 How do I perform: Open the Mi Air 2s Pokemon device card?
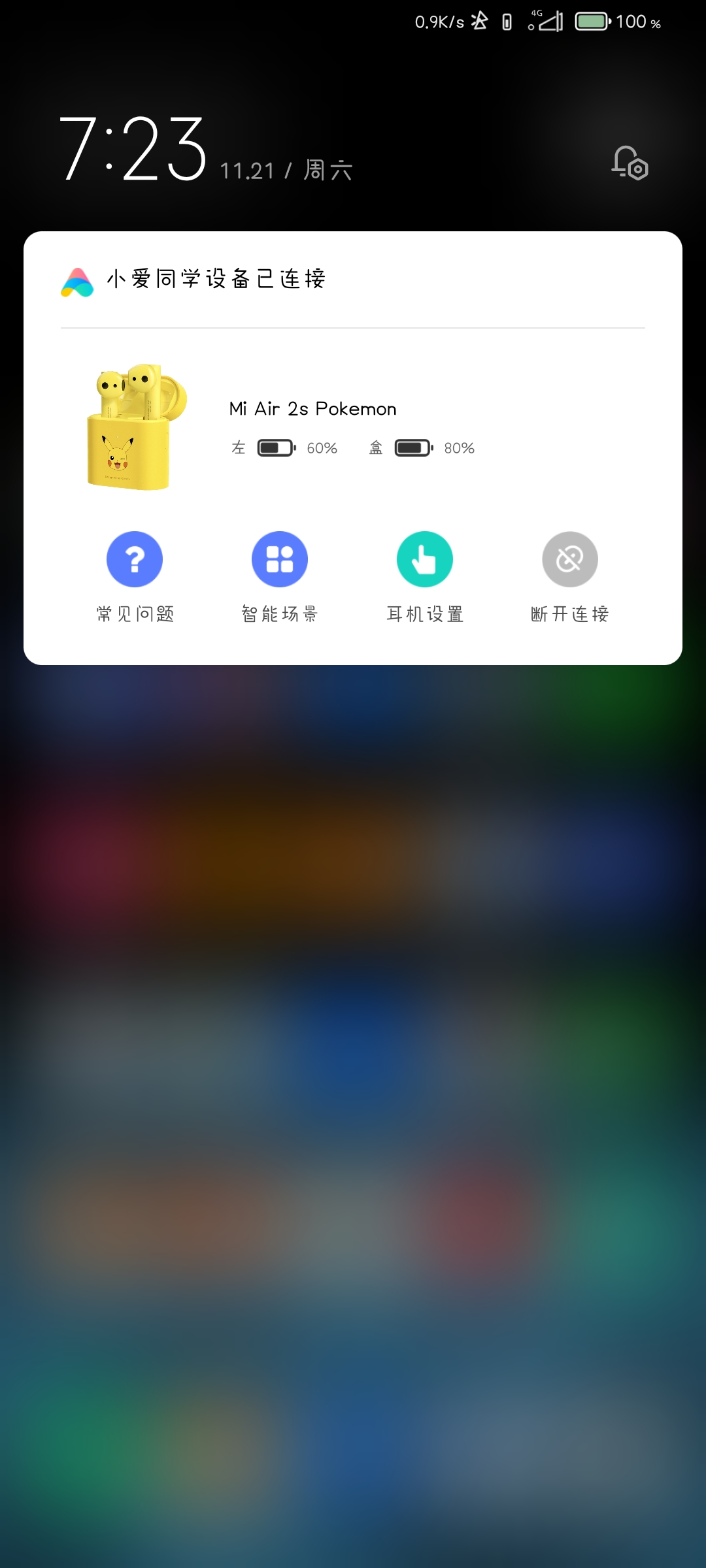point(353,427)
